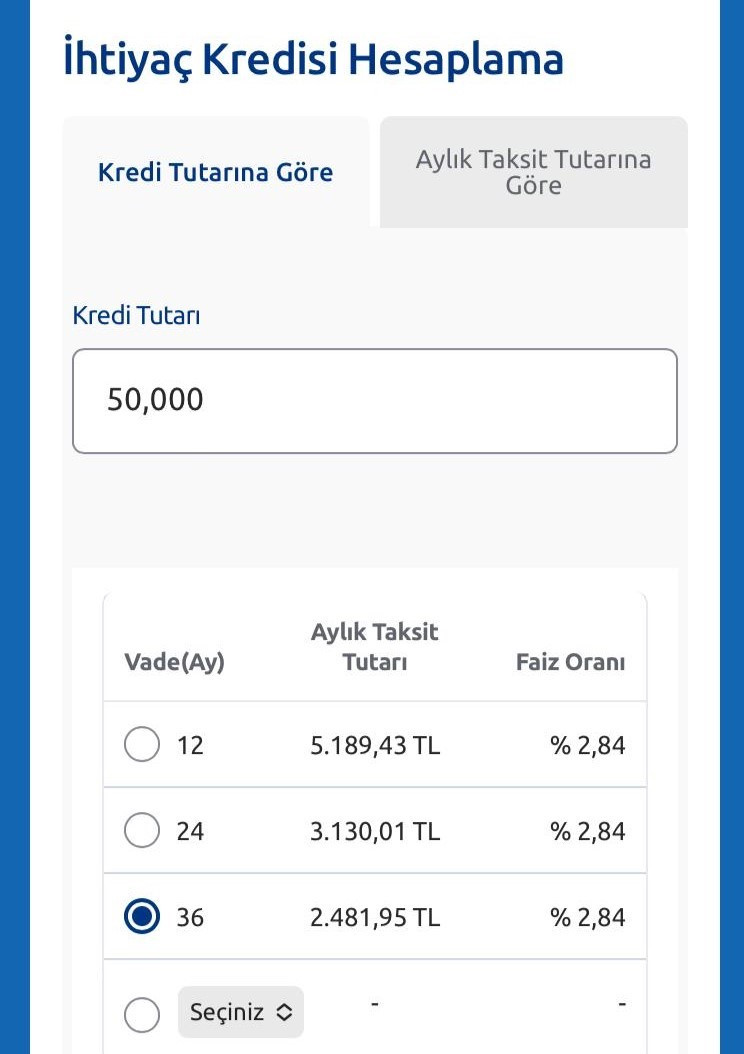Select the 36 month term radio button

click(x=142, y=916)
